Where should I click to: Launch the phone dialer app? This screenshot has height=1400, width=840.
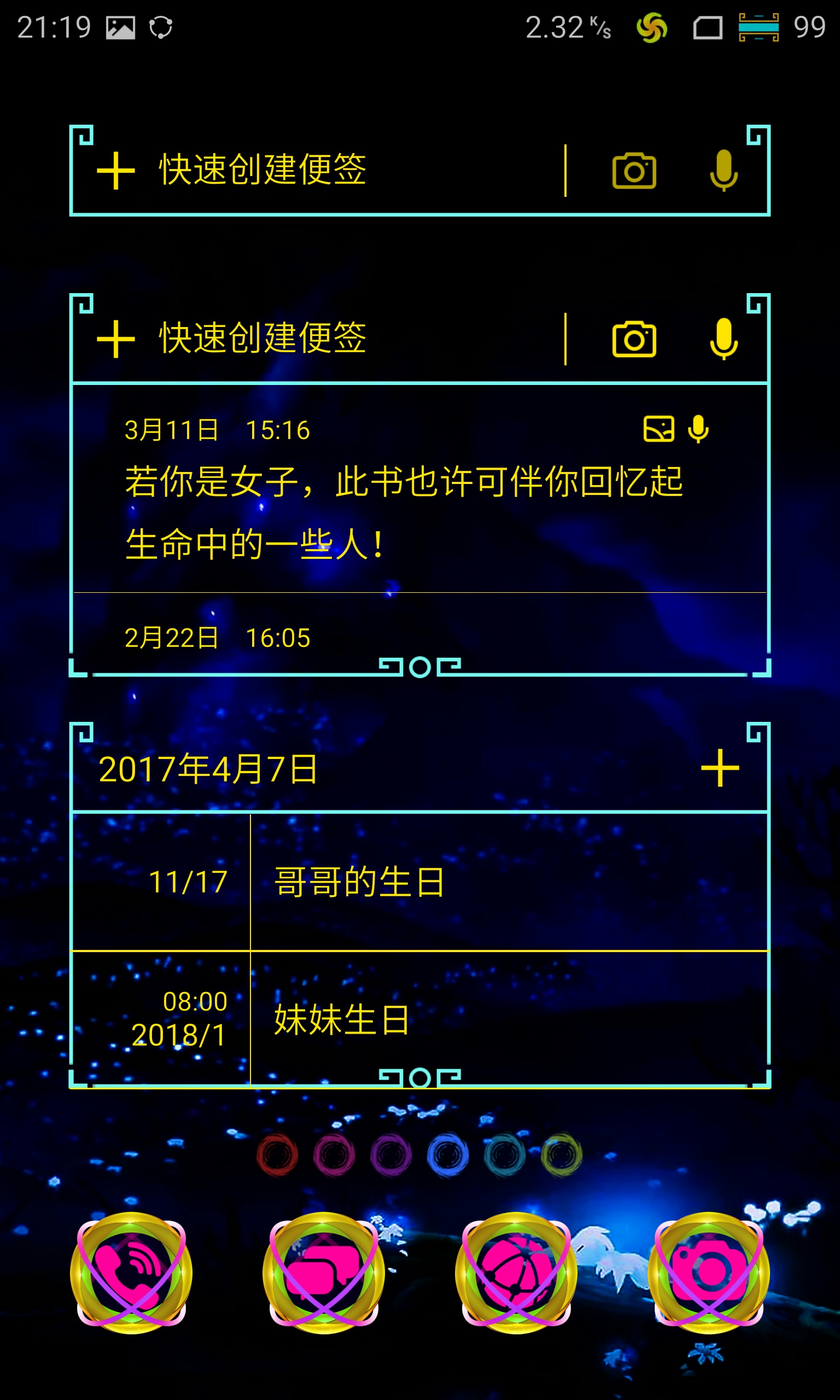pos(131,1273)
